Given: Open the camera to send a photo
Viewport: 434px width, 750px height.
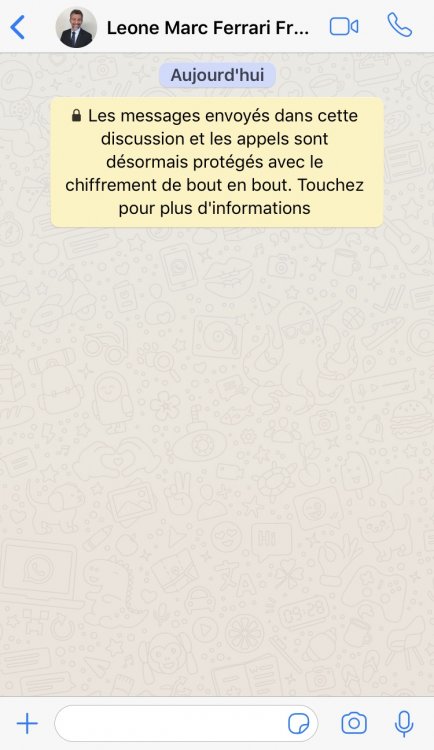Looking at the screenshot, I should [x=354, y=723].
